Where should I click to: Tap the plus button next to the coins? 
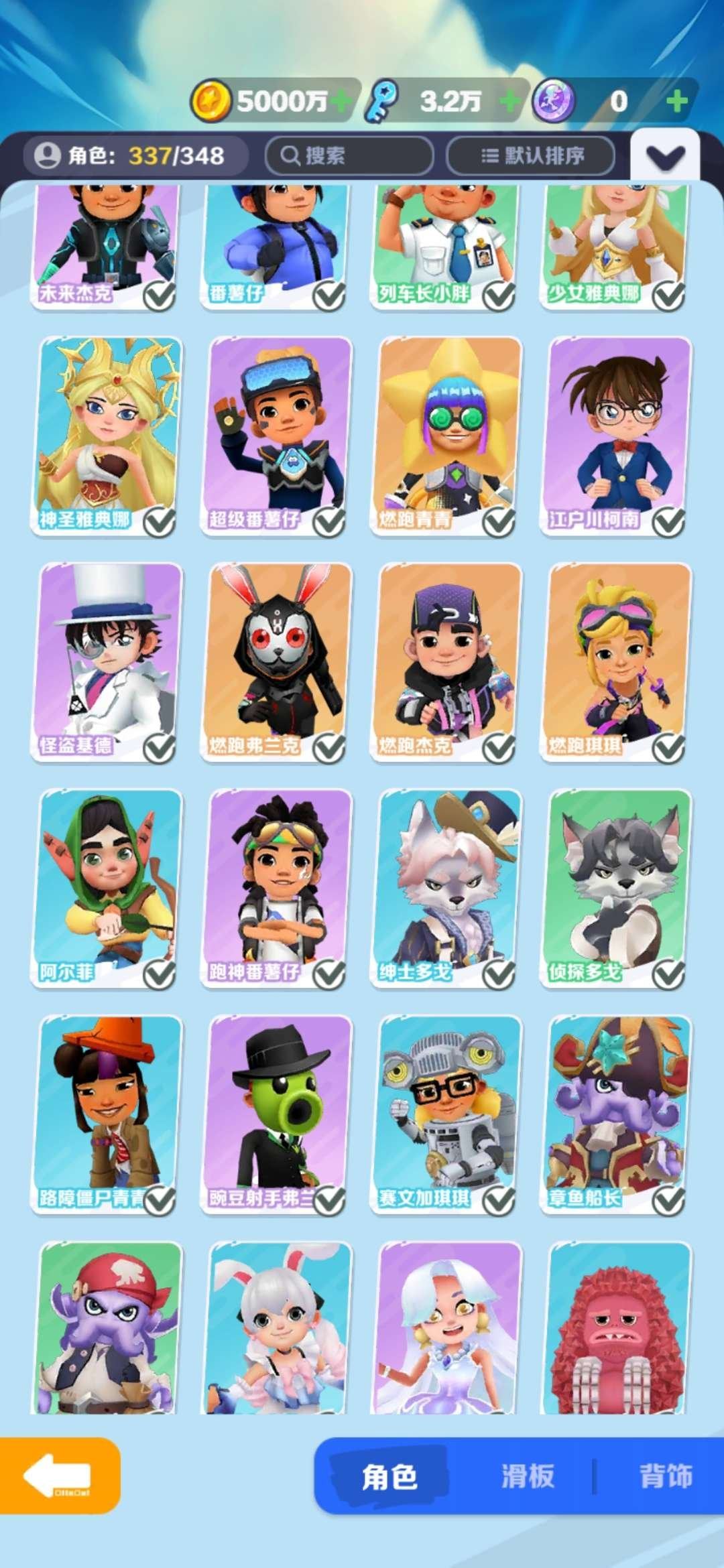[341, 102]
